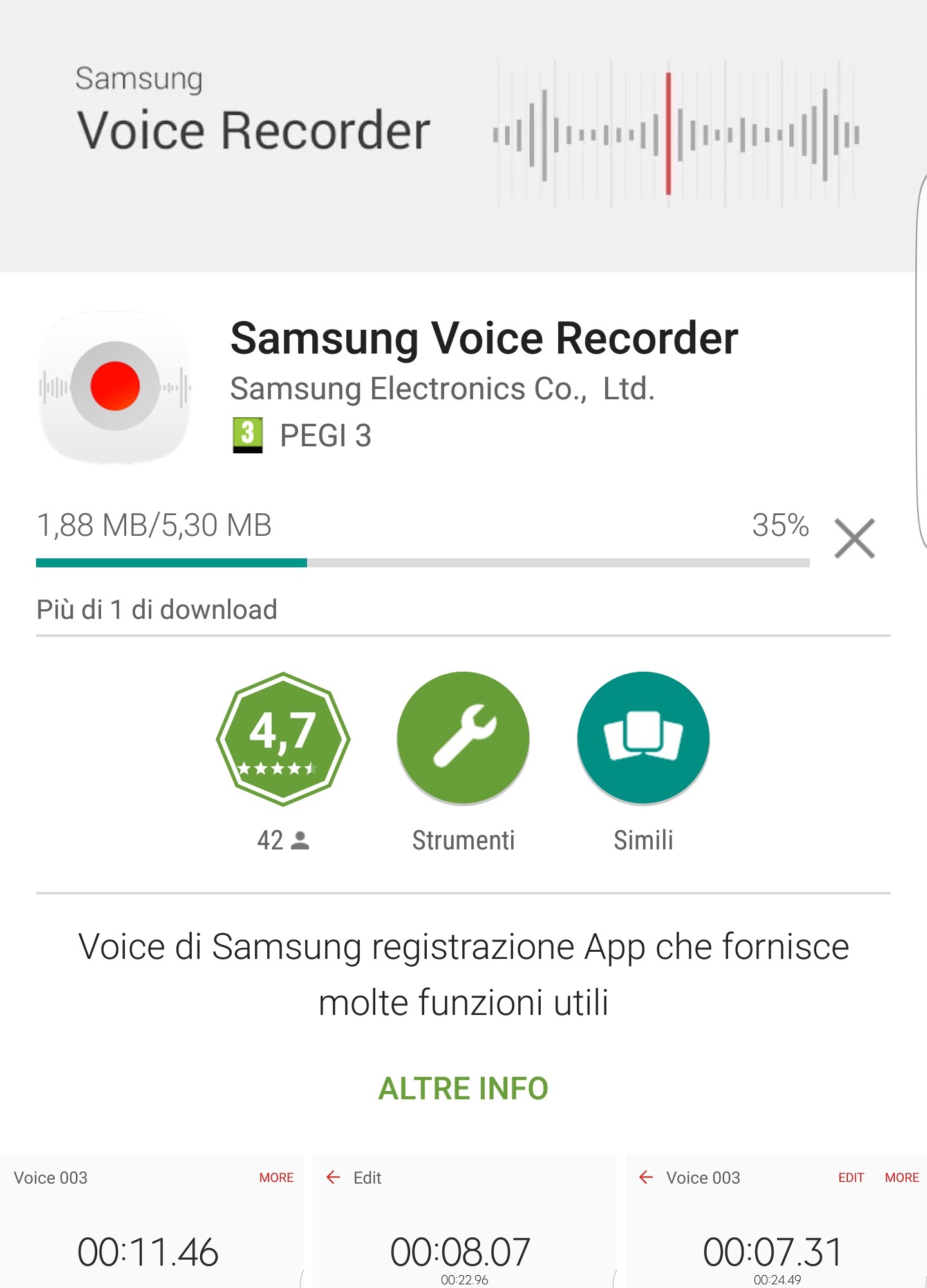927x1288 pixels.
Task: Cancel the app download
Action: point(854,538)
